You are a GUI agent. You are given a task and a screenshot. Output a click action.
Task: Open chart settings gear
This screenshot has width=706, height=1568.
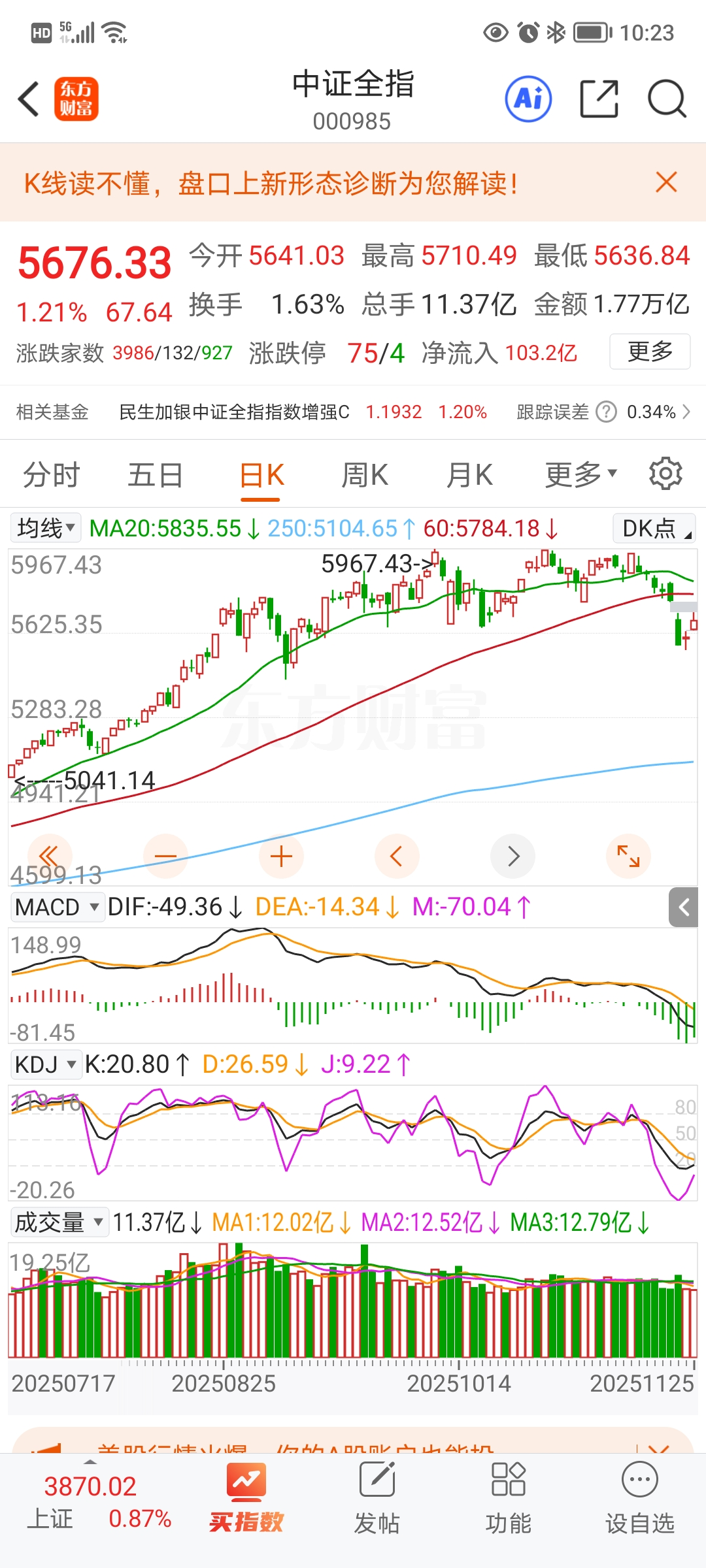(x=665, y=474)
